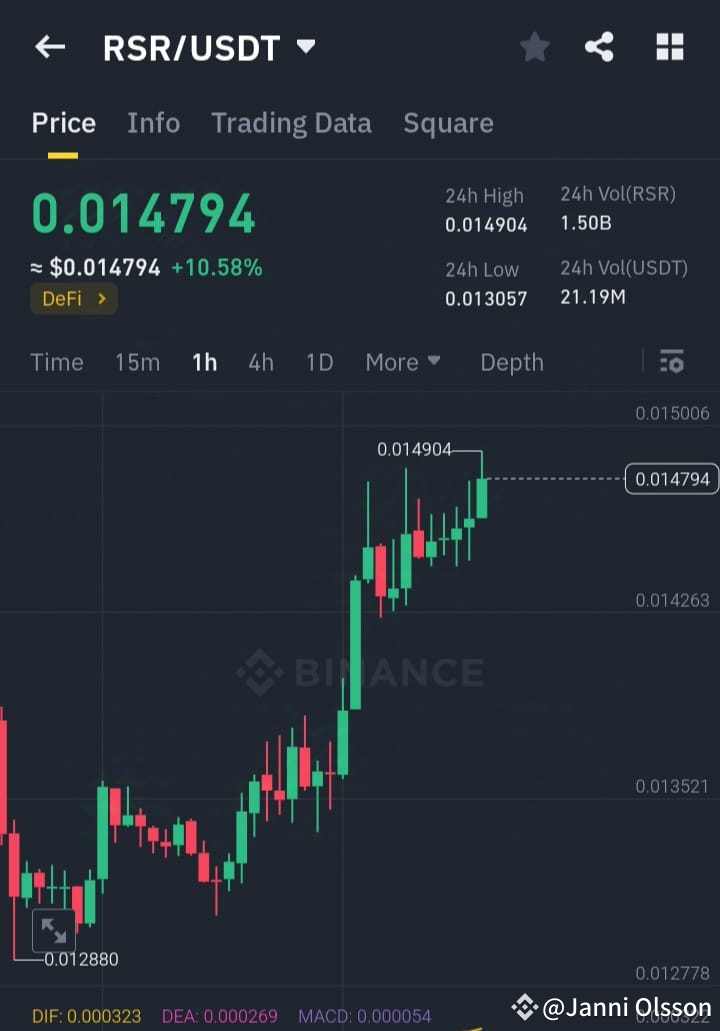Open the Depth view
This screenshot has width=720, height=1031.
511,362
